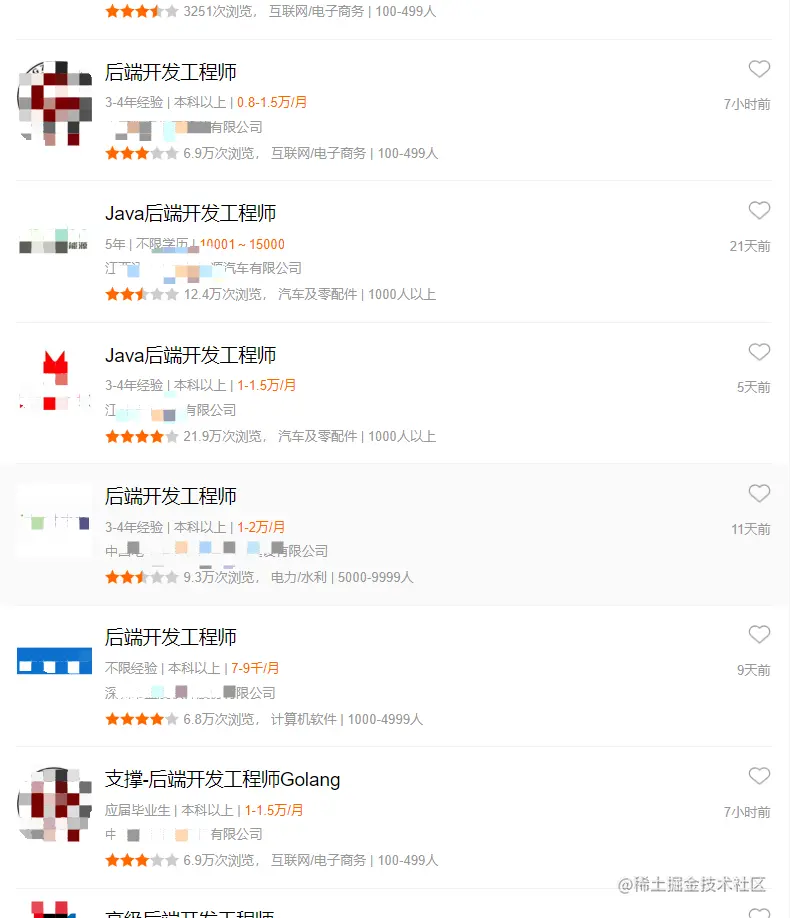The image size is (790, 918).
Task: Click heart icon on the first 后端开发工程师 listing
Action: [x=759, y=69]
